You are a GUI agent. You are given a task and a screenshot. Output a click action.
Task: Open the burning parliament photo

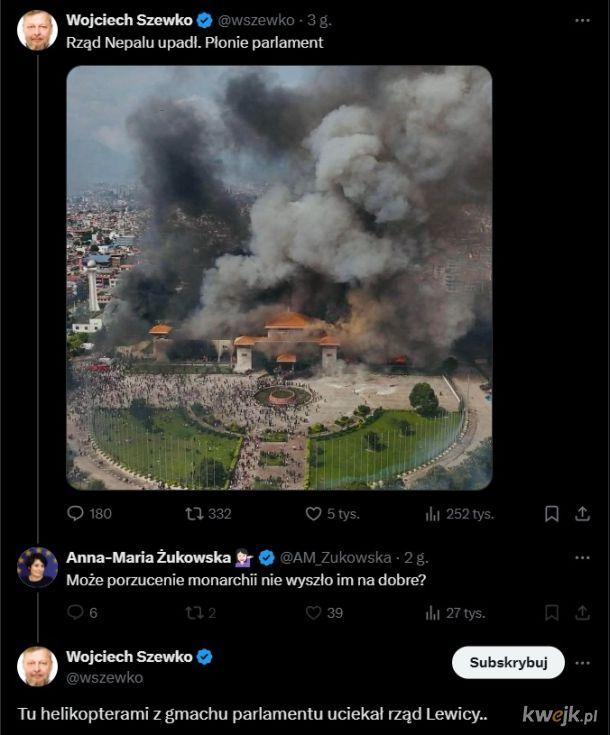coord(279,277)
